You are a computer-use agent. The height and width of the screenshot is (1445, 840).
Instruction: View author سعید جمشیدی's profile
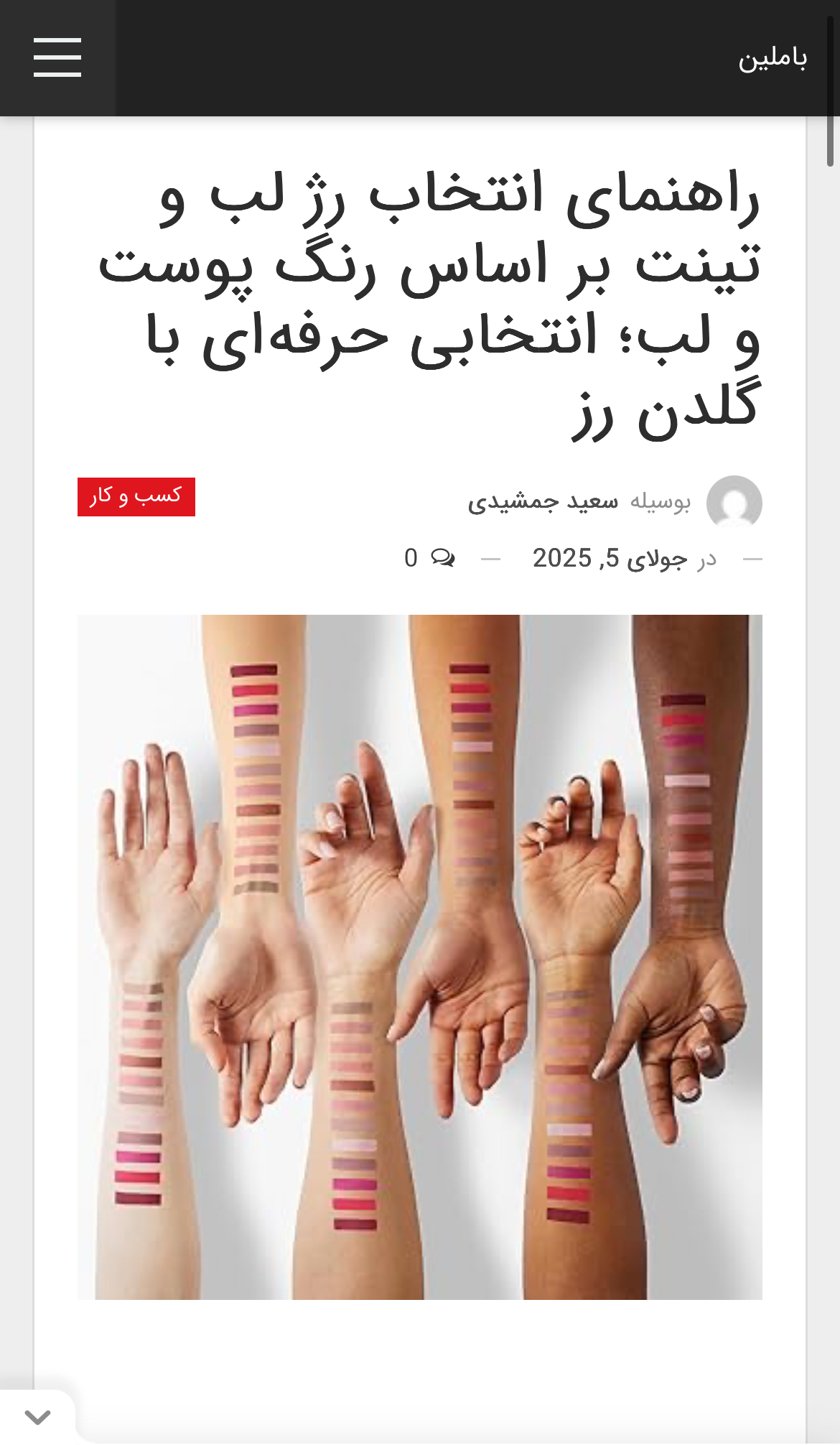pyautogui.click(x=543, y=501)
